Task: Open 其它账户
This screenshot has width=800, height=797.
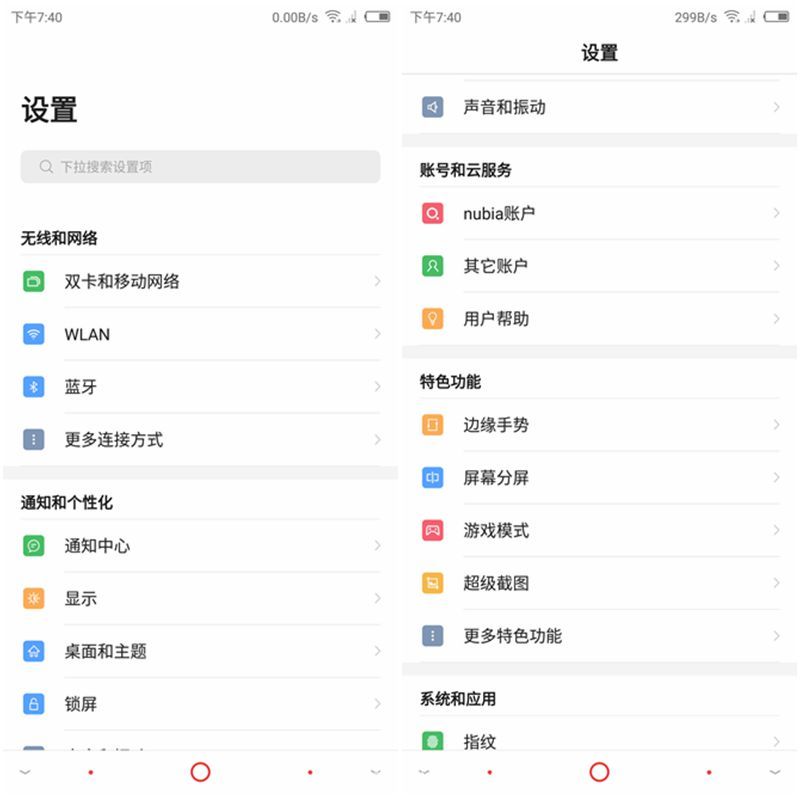Action: pyautogui.click(x=600, y=266)
